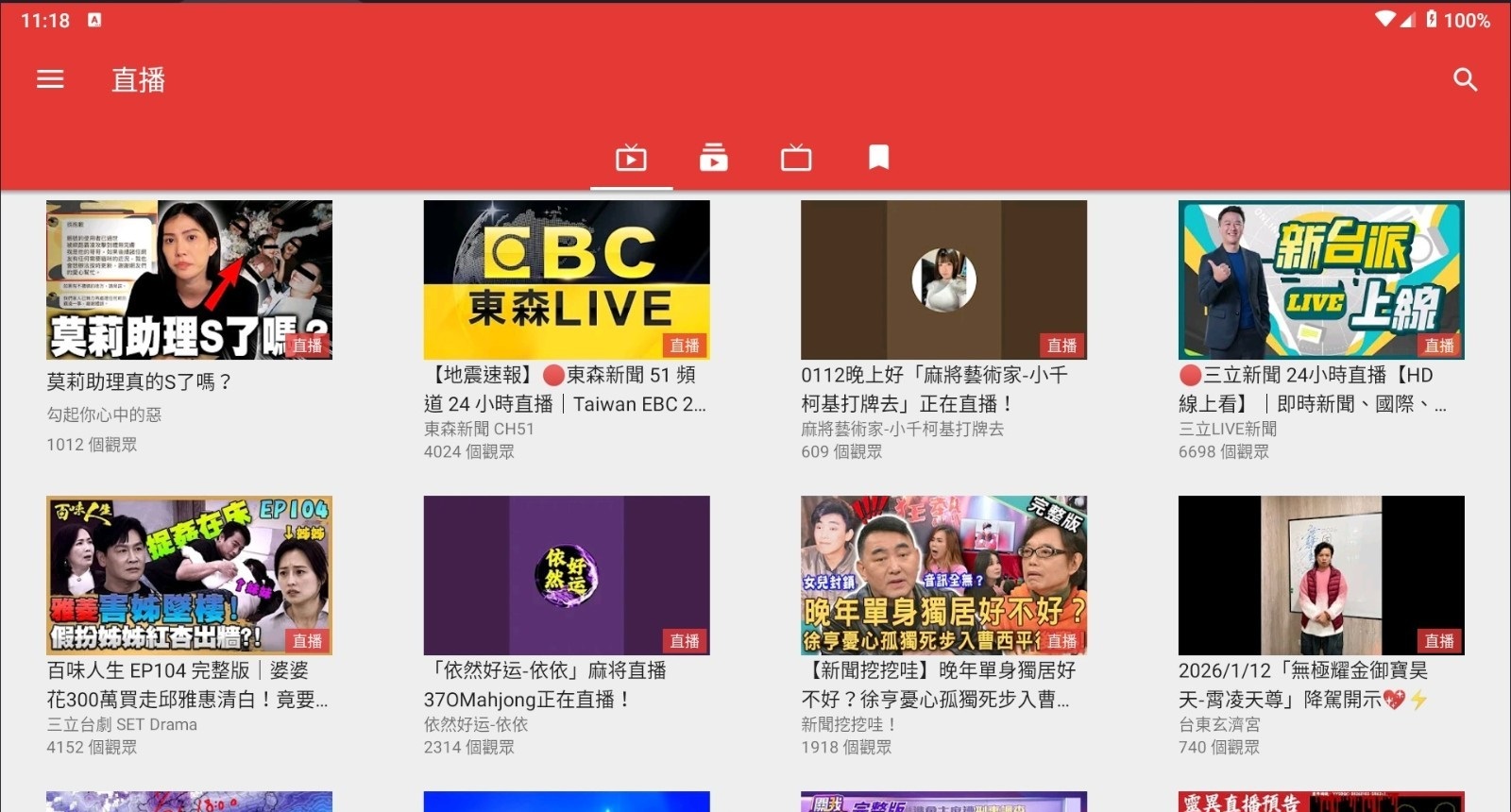
Task: Open the 台東玄濟宮 無極耀金御寶昊天 stream
Action: pyautogui.click(x=1321, y=576)
